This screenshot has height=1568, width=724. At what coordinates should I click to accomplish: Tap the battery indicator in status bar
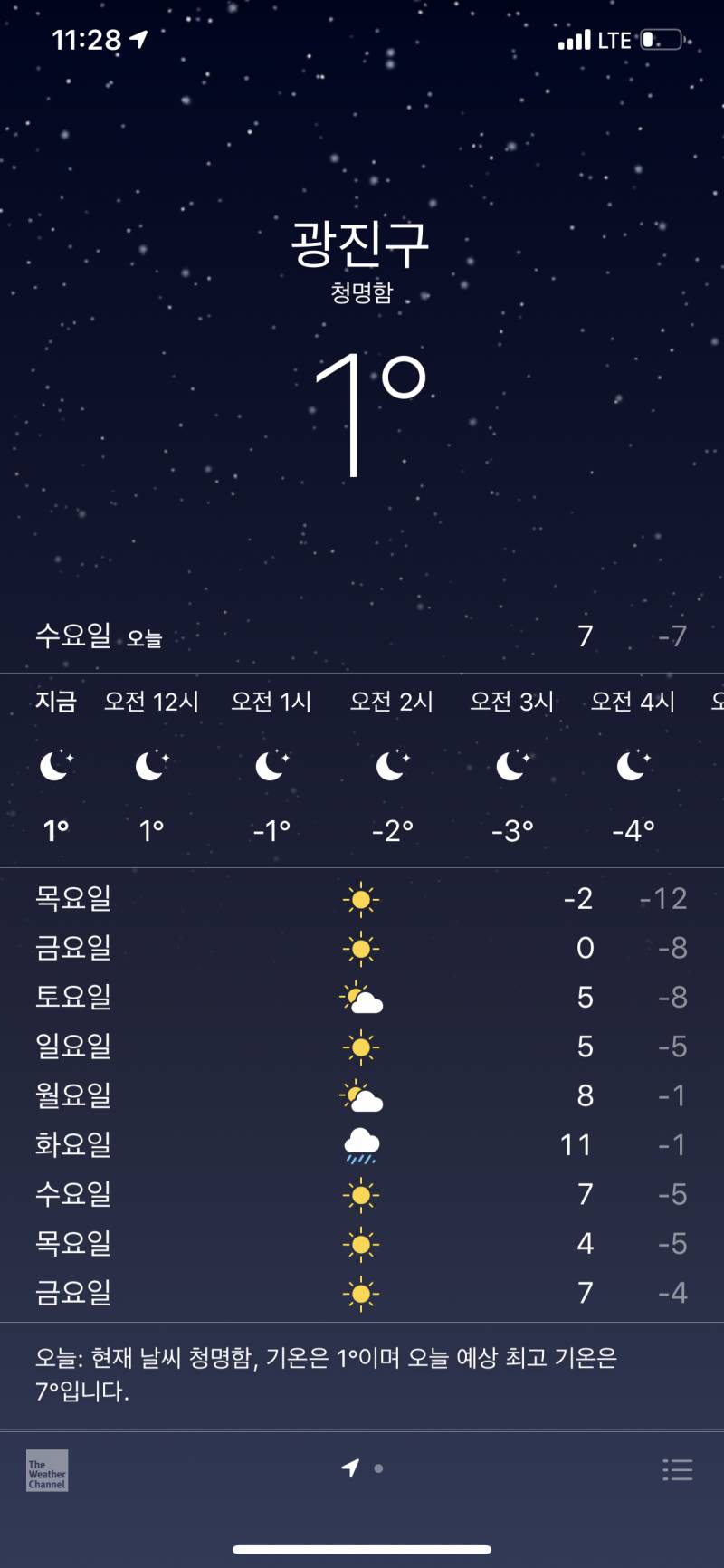pyautogui.click(x=660, y=39)
